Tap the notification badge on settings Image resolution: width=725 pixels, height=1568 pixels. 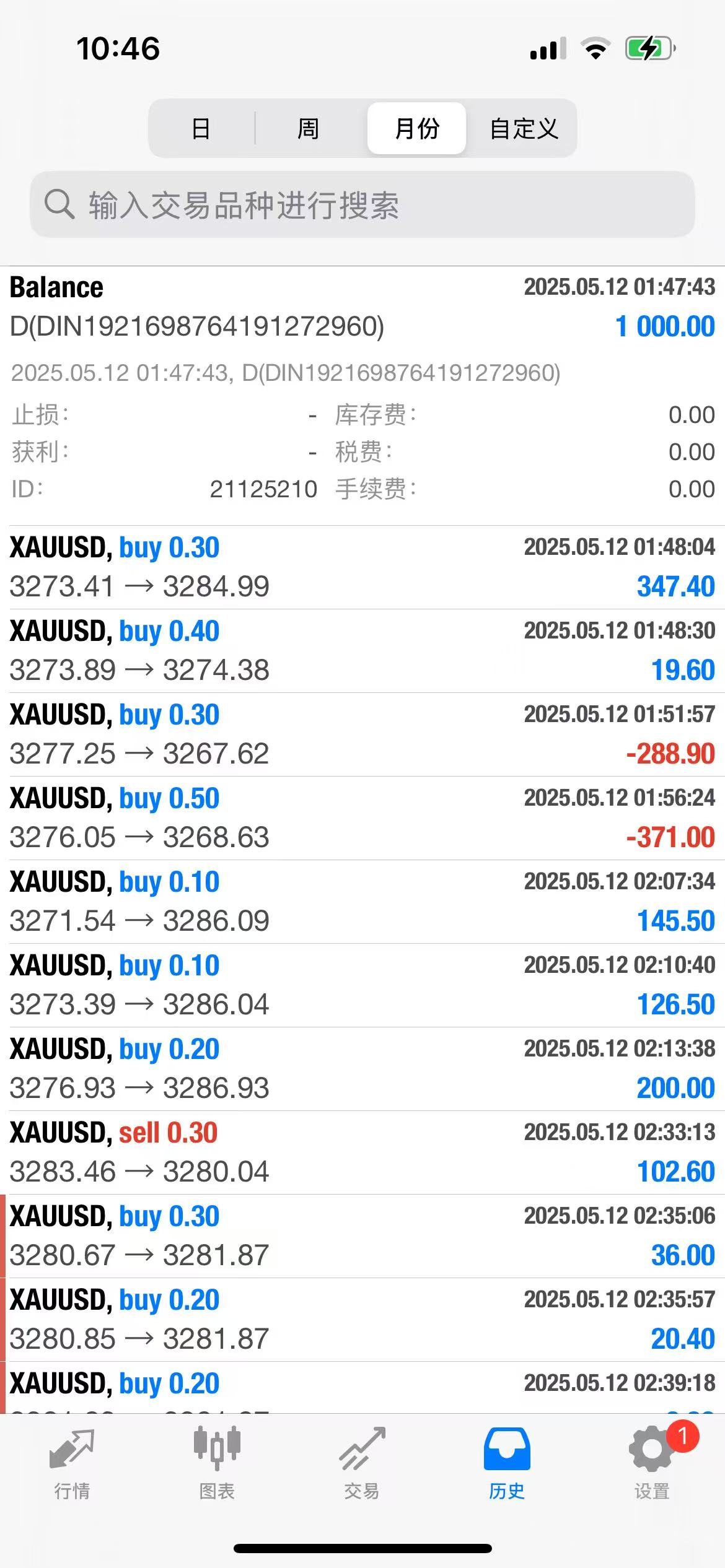click(x=683, y=1435)
